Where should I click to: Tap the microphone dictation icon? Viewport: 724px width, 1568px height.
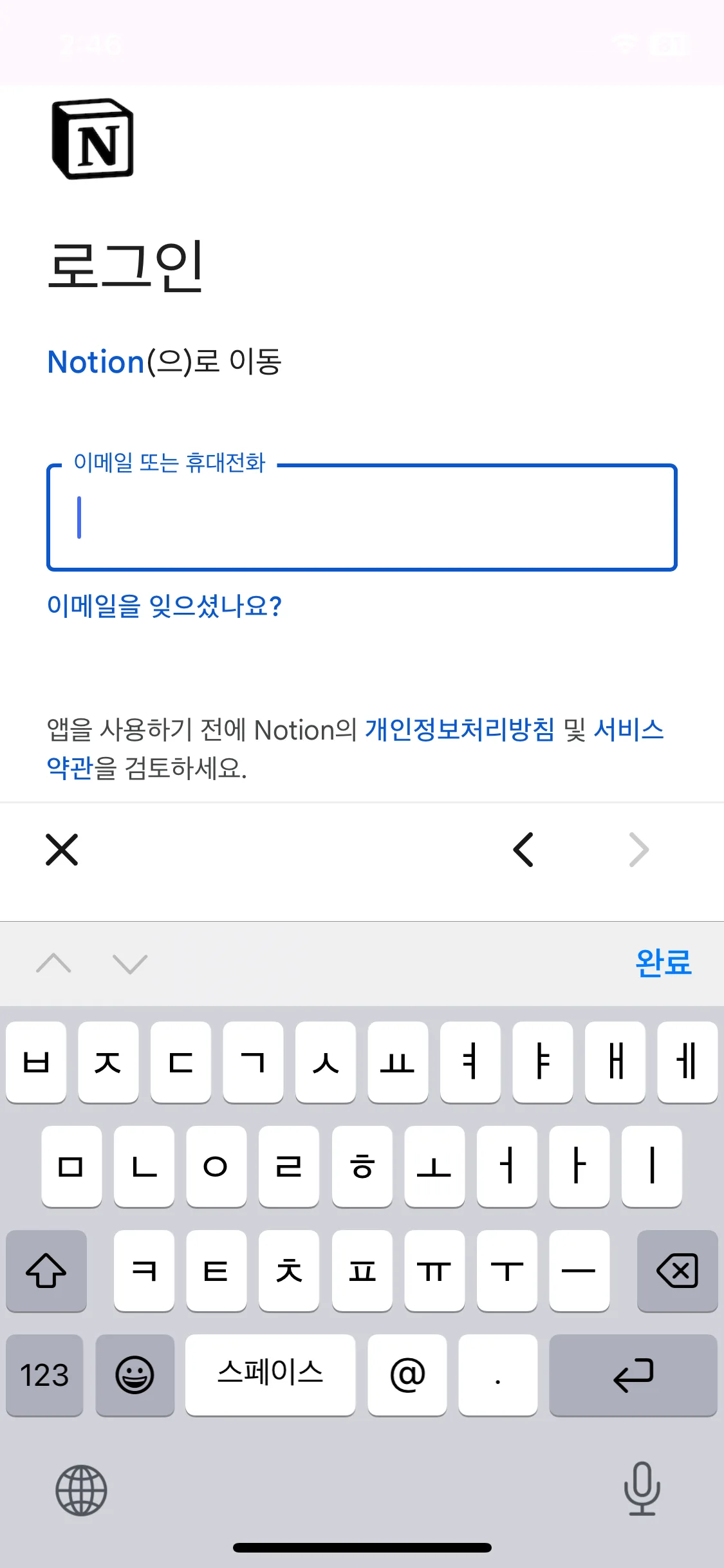(641, 1492)
